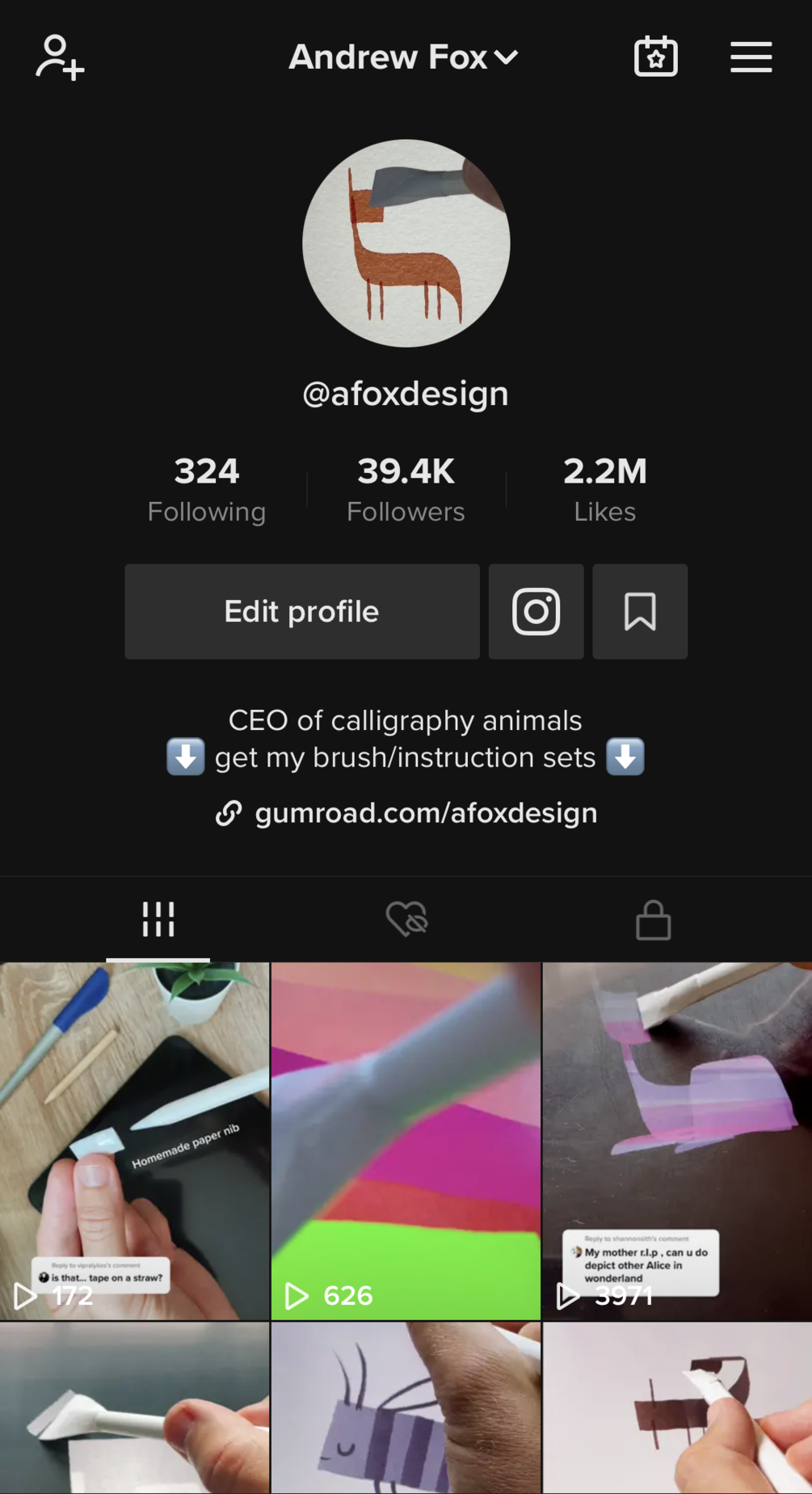Play the Homemade paper nib video
812x1494 pixels.
tap(134, 1141)
